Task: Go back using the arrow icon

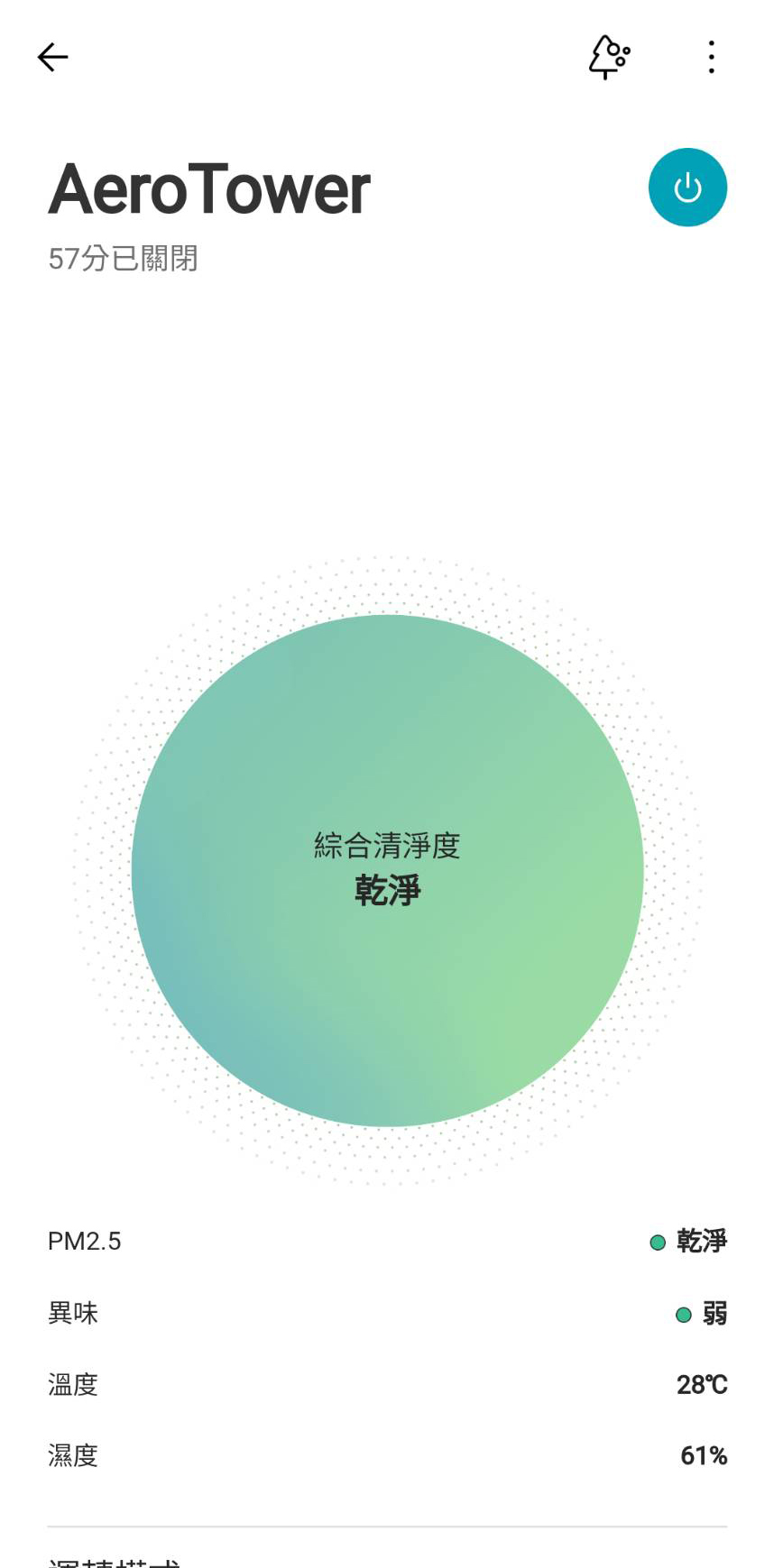Action: coord(52,58)
